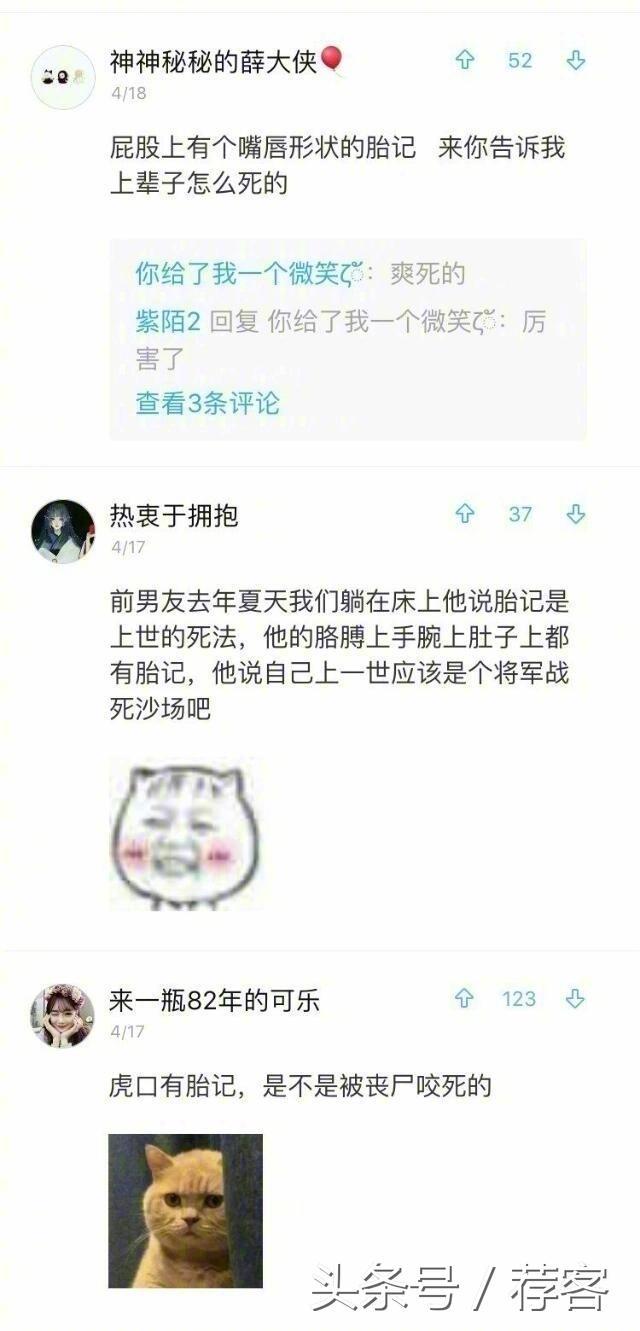The image size is (640, 1331).
Task: Open 来一瓶82年的可乐's profile avatar
Action: pyautogui.click(x=63, y=1015)
